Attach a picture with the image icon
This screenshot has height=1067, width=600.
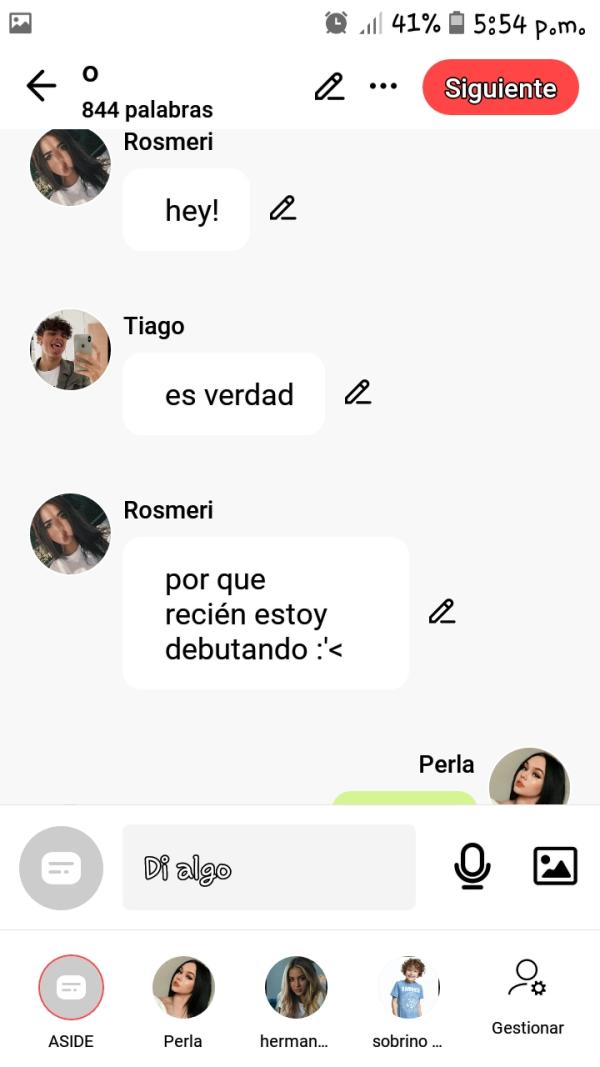555,866
